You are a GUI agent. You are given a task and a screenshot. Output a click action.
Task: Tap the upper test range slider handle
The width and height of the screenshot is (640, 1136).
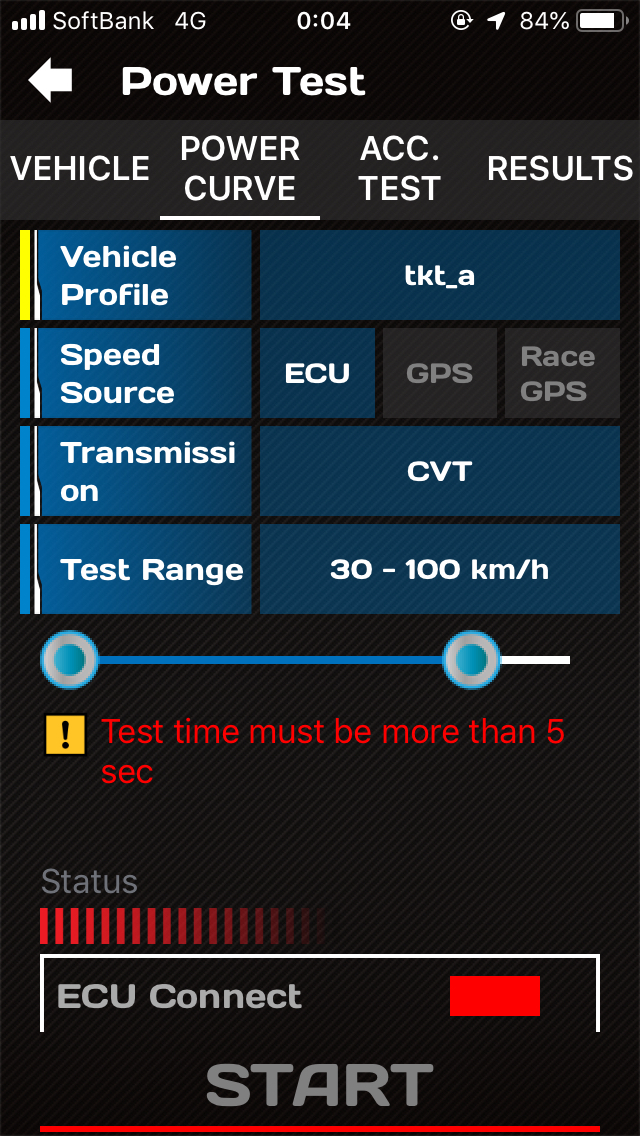coord(472,659)
